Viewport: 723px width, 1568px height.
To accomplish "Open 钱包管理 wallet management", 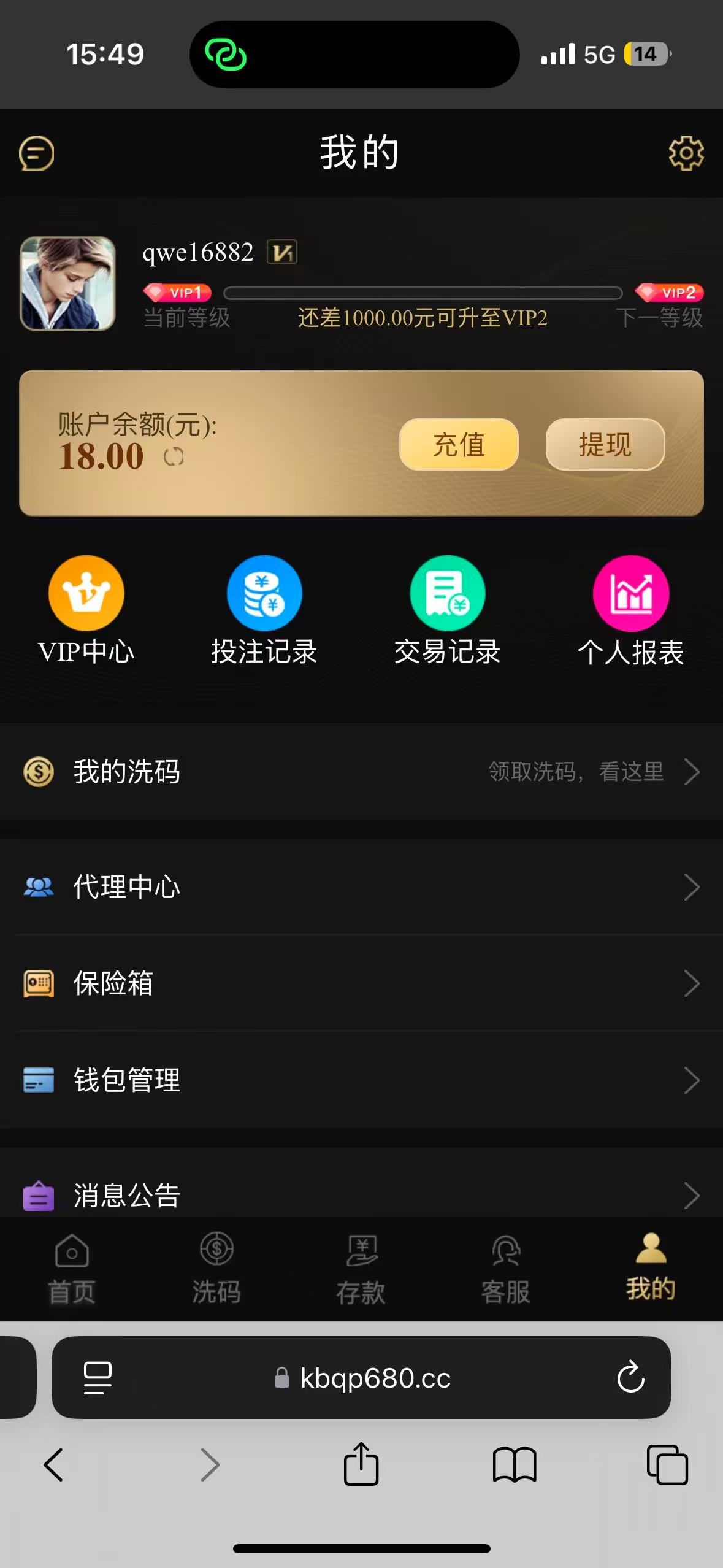I will click(x=361, y=1080).
